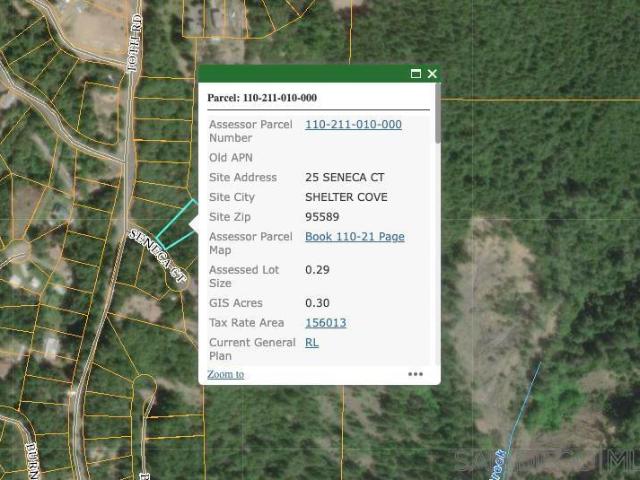Open the popup's more options menu
640x480 pixels.
click(x=415, y=375)
